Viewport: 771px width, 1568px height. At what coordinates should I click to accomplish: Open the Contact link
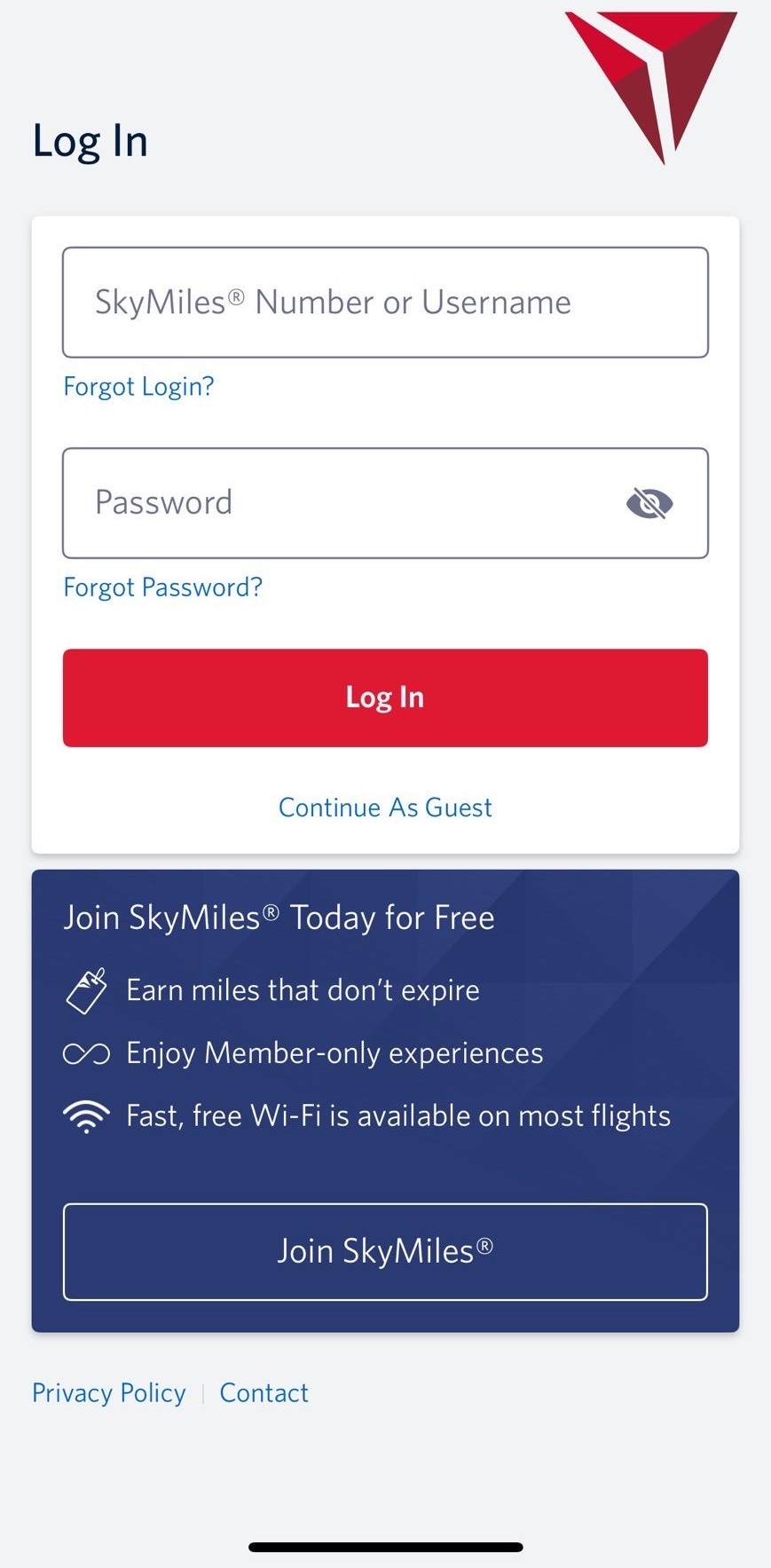click(x=264, y=1393)
